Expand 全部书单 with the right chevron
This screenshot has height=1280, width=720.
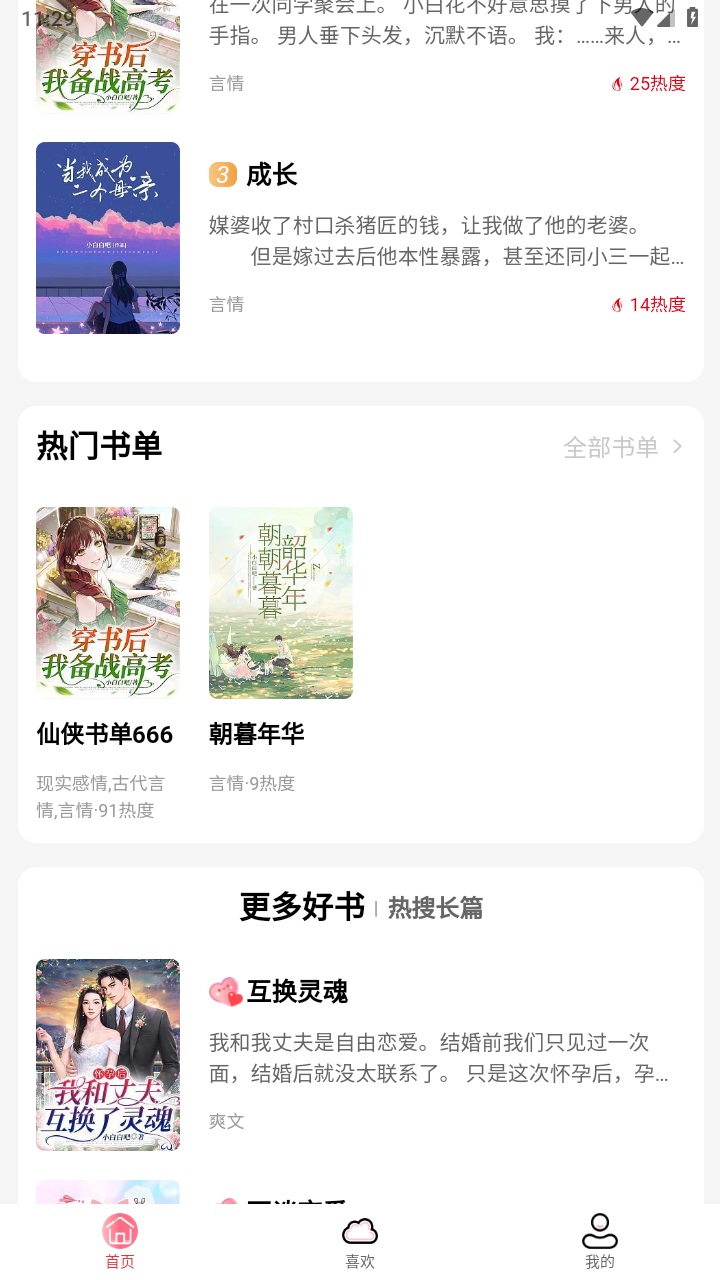tap(677, 446)
